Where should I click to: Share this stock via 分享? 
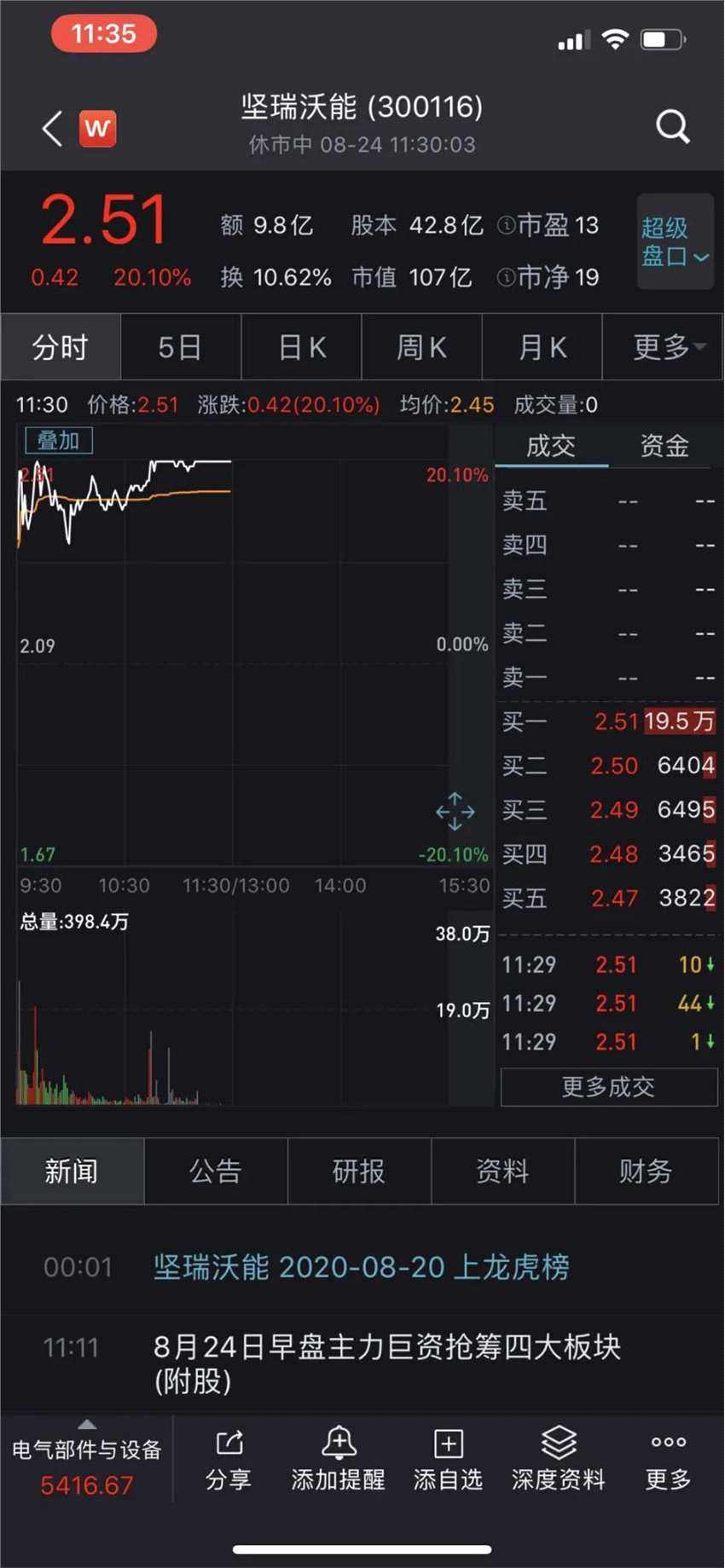(229, 1461)
